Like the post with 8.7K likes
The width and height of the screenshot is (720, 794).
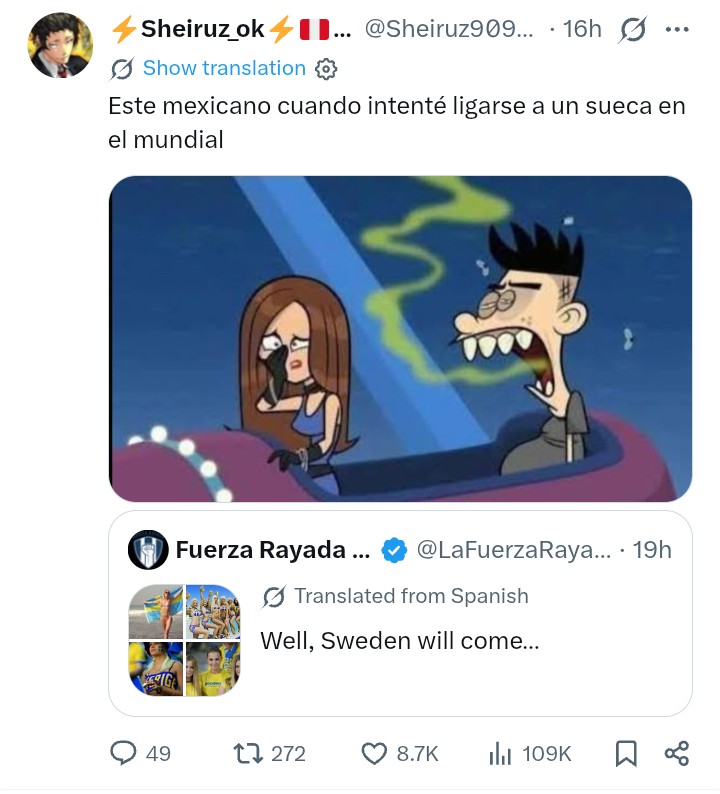374,753
